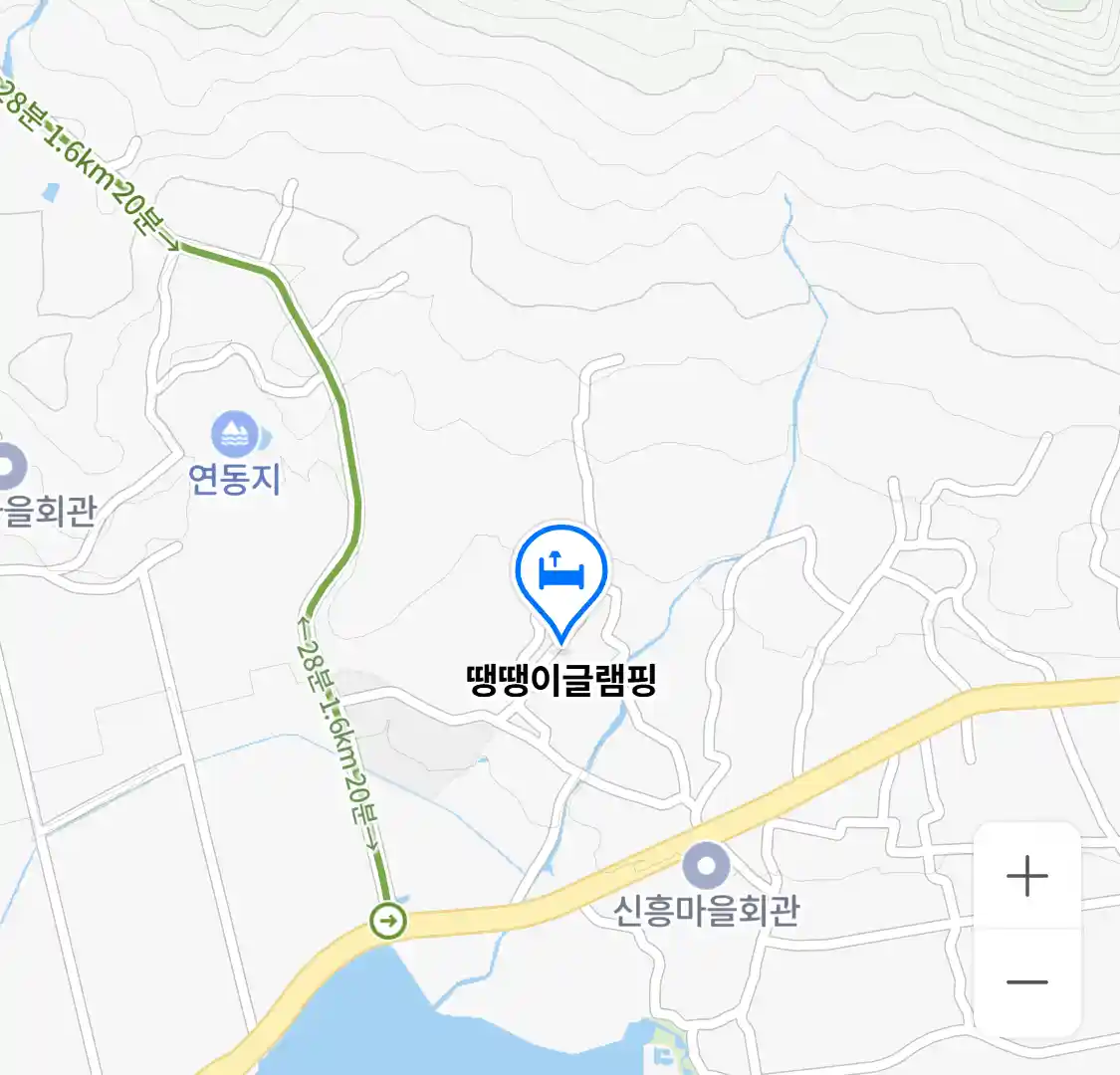The width and height of the screenshot is (1120, 1075).
Task: Tap the 연동지 reservoir marker
Action: tap(235, 436)
